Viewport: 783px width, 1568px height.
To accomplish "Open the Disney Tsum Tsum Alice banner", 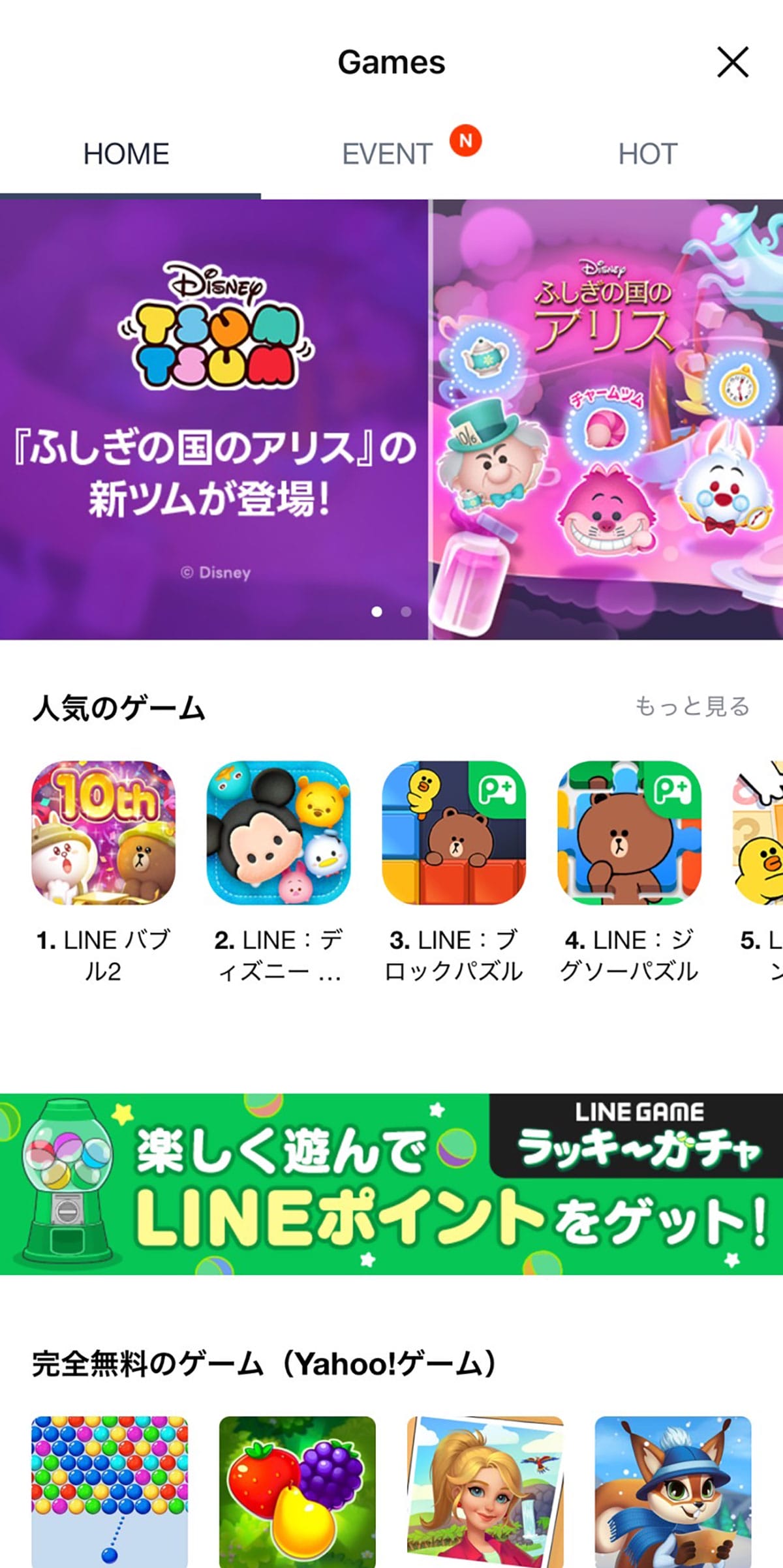I will click(x=391, y=419).
